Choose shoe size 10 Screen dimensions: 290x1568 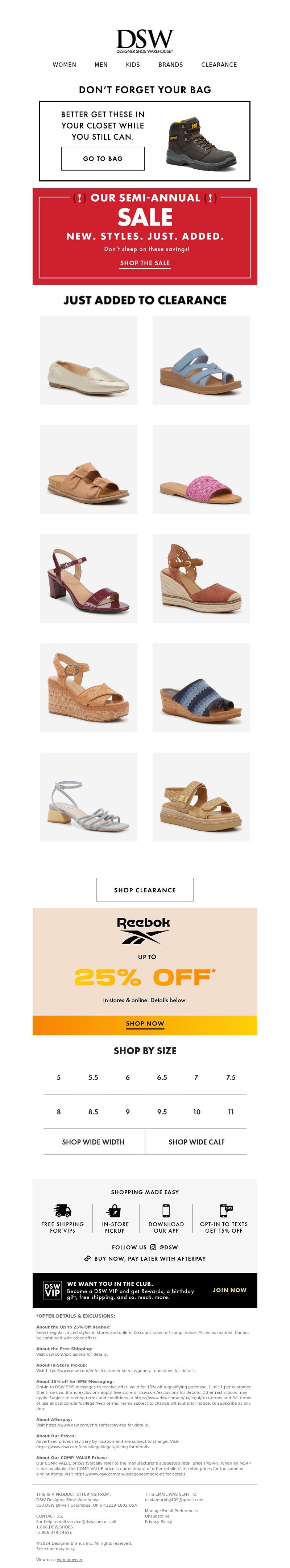(196, 1111)
